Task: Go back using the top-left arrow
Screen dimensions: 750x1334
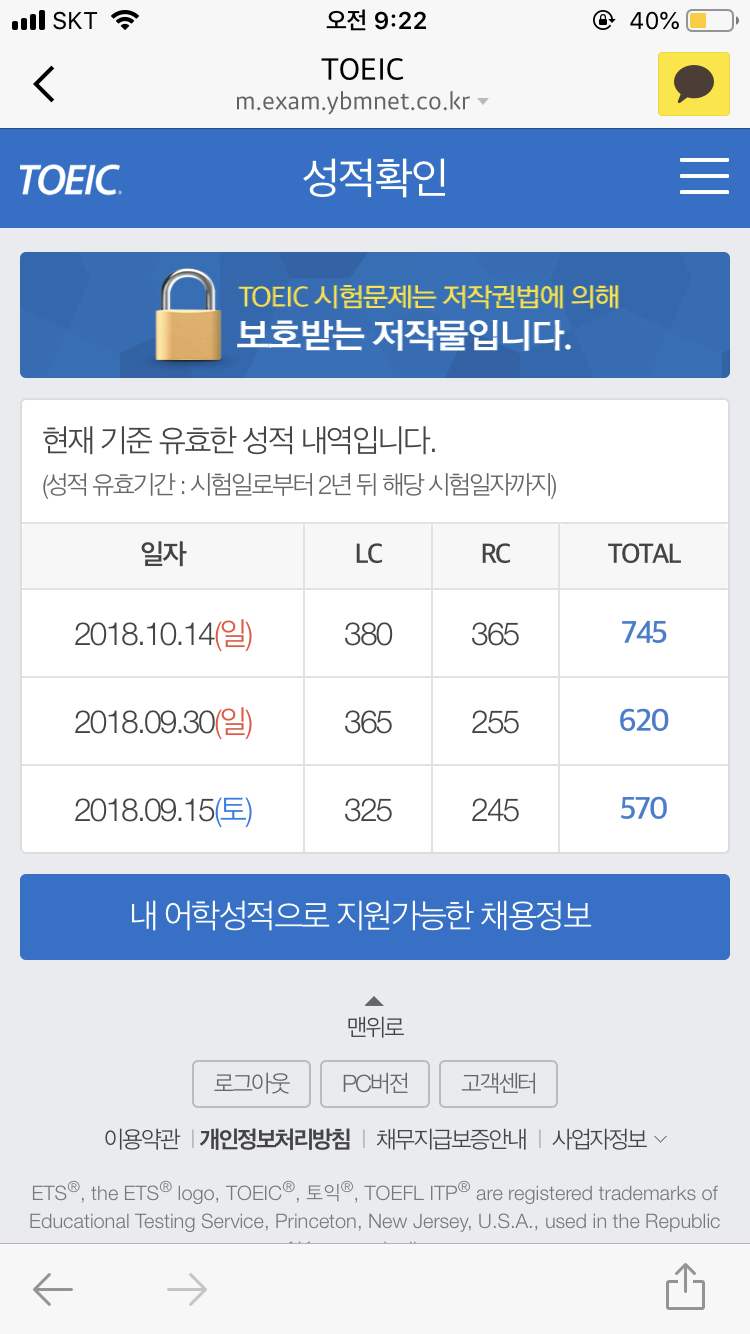Action: [44, 84]
